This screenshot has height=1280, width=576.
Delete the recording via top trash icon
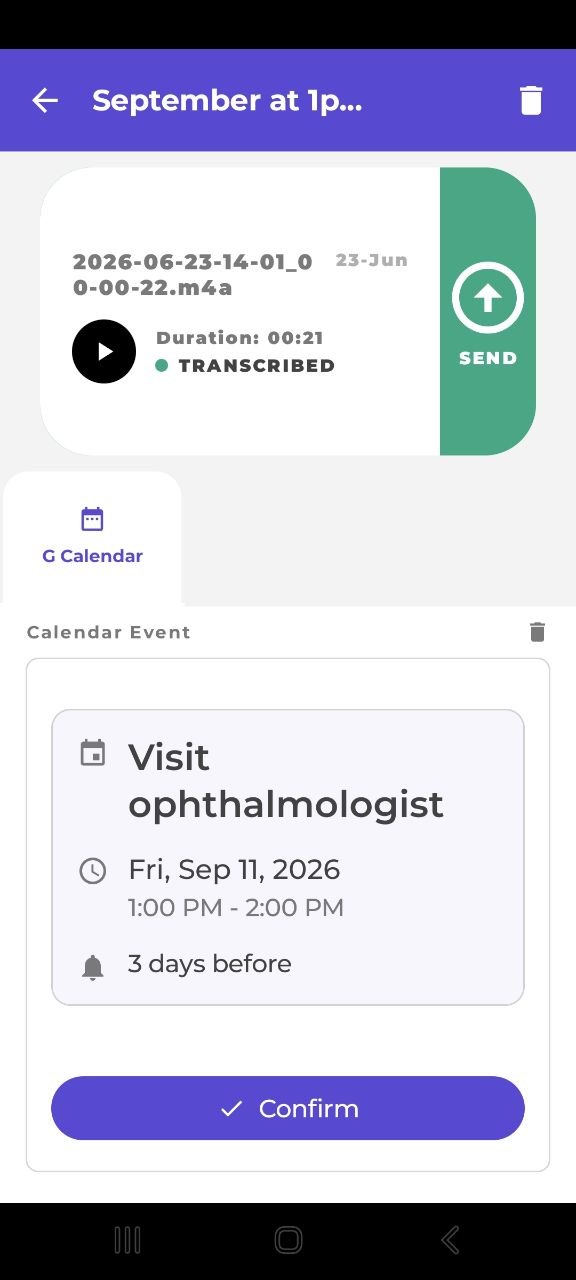point(531,100)
